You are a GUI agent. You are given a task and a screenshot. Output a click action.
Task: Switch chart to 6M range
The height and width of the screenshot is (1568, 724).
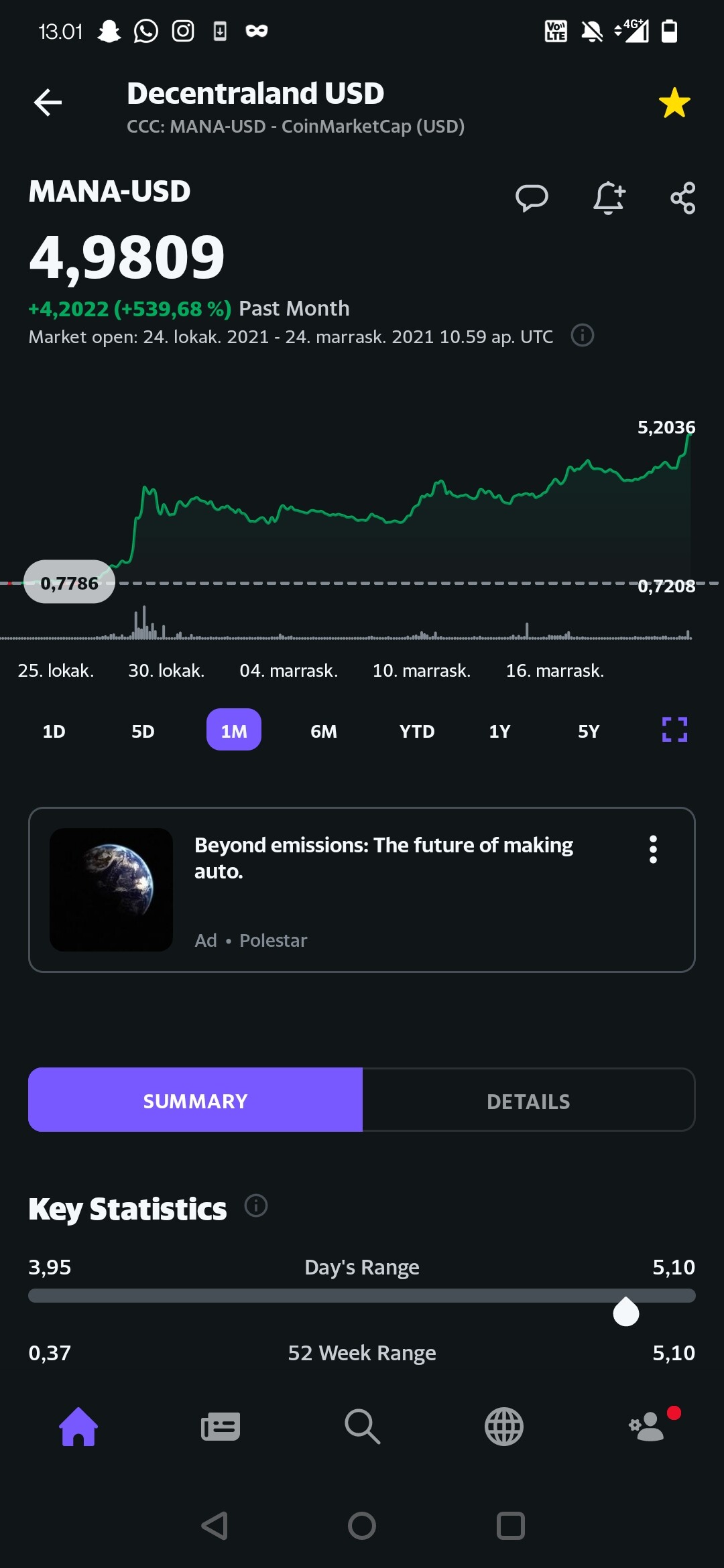(323, 731)
